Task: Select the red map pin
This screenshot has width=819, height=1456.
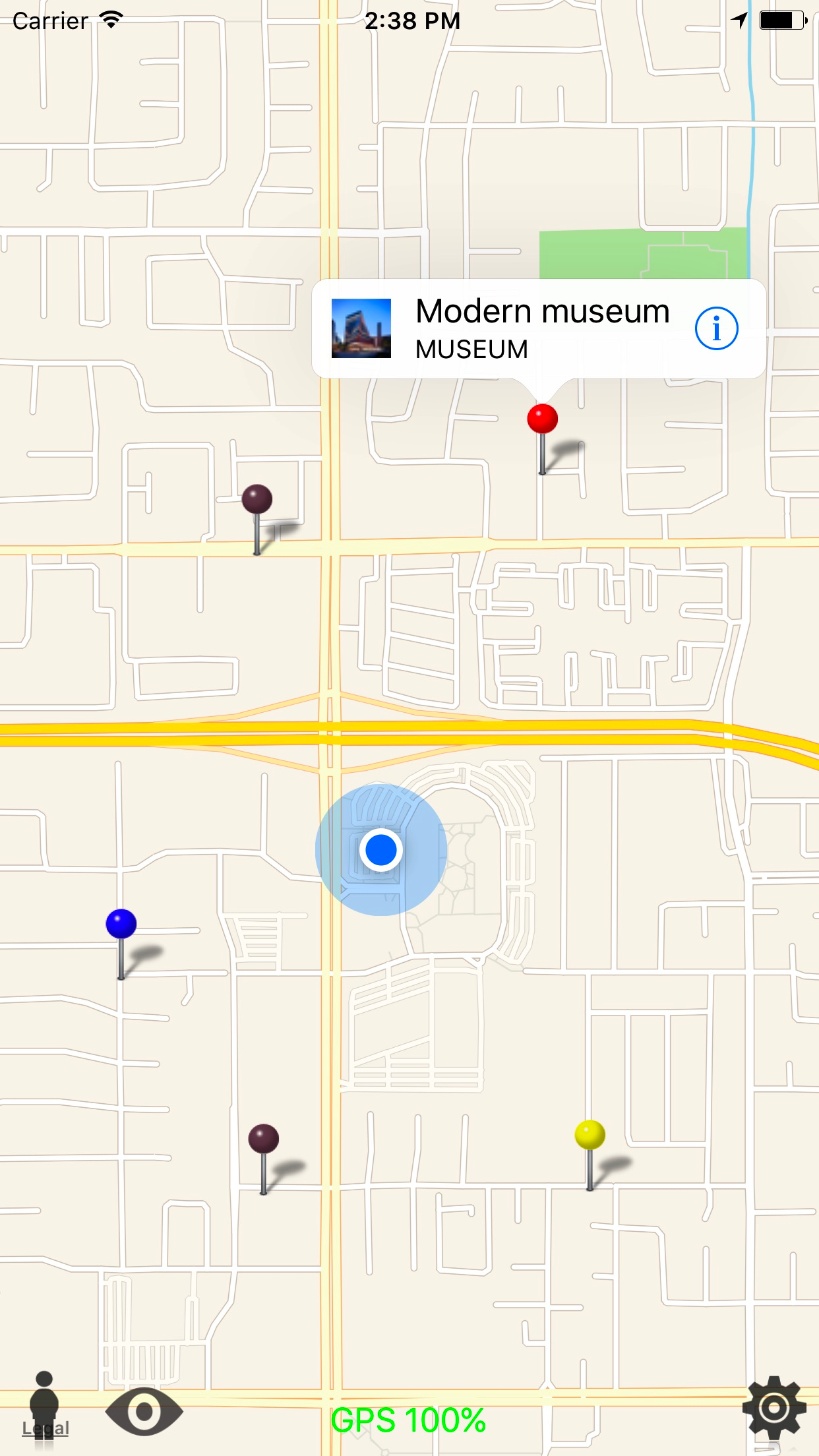Action: pos(543,438)
